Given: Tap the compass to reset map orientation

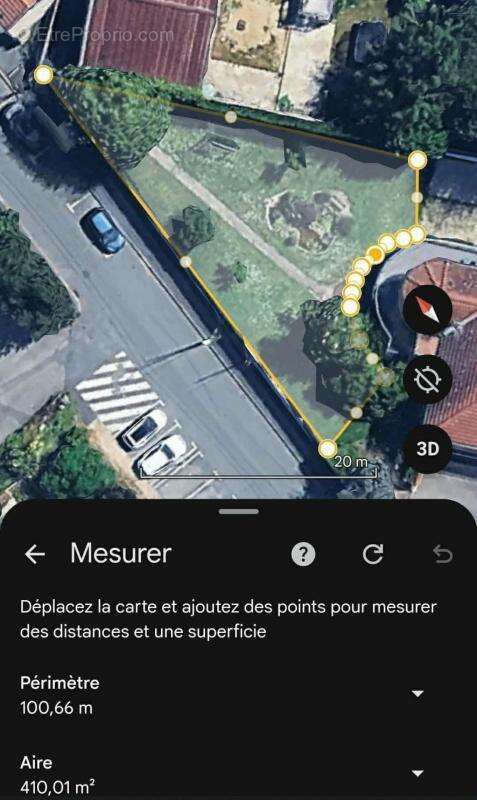Looking at the screenshot, I should (x=428, y=310).
